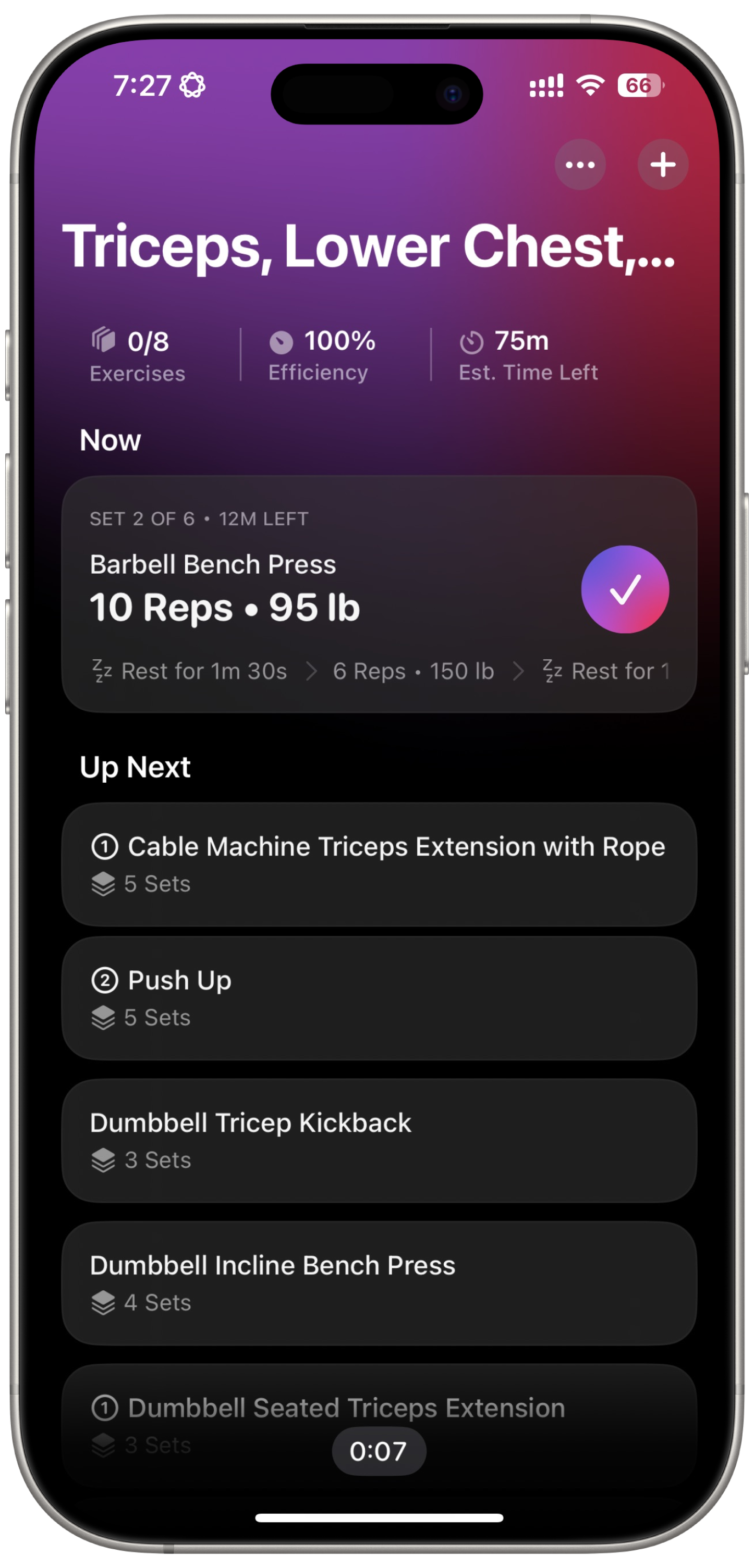This screenshot has height=1568, width=754.
Task: Open Dumbbell Seated Triceps Extension
Action: coord(379,1408)
